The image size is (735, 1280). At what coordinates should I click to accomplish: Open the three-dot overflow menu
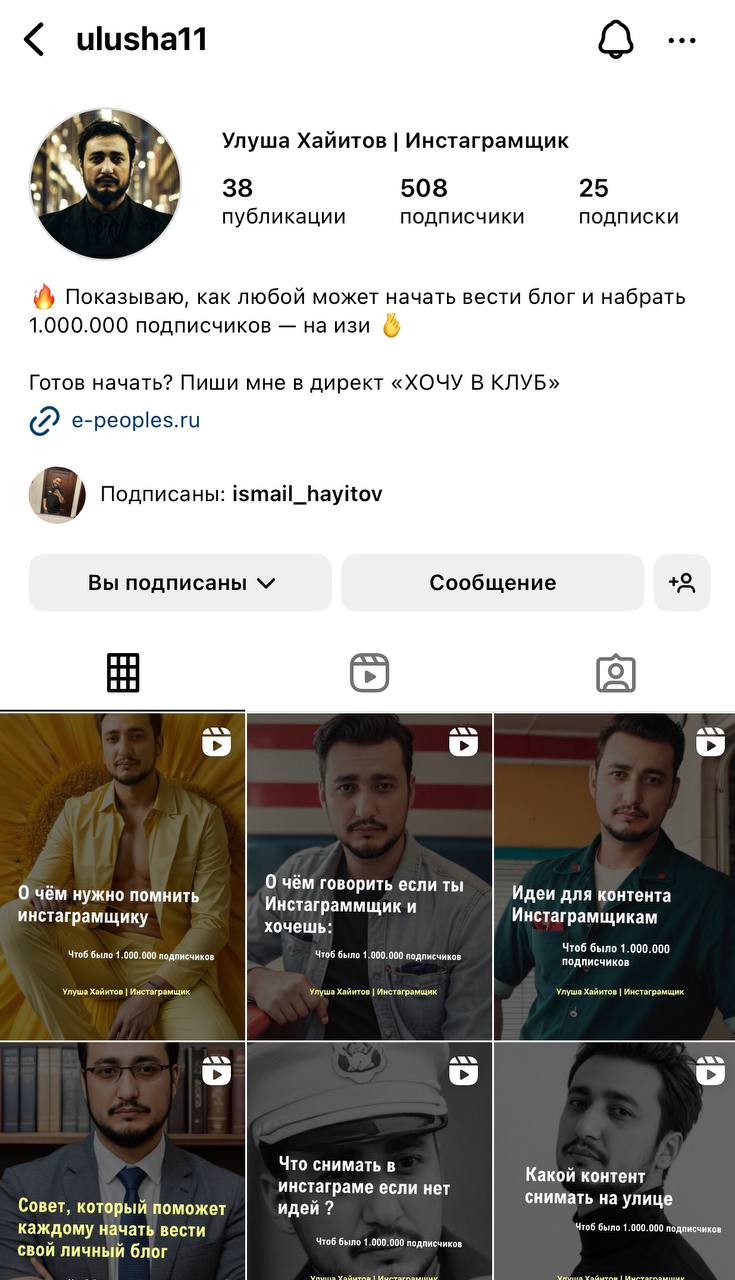pyautogui.click(x=681, y=41)
